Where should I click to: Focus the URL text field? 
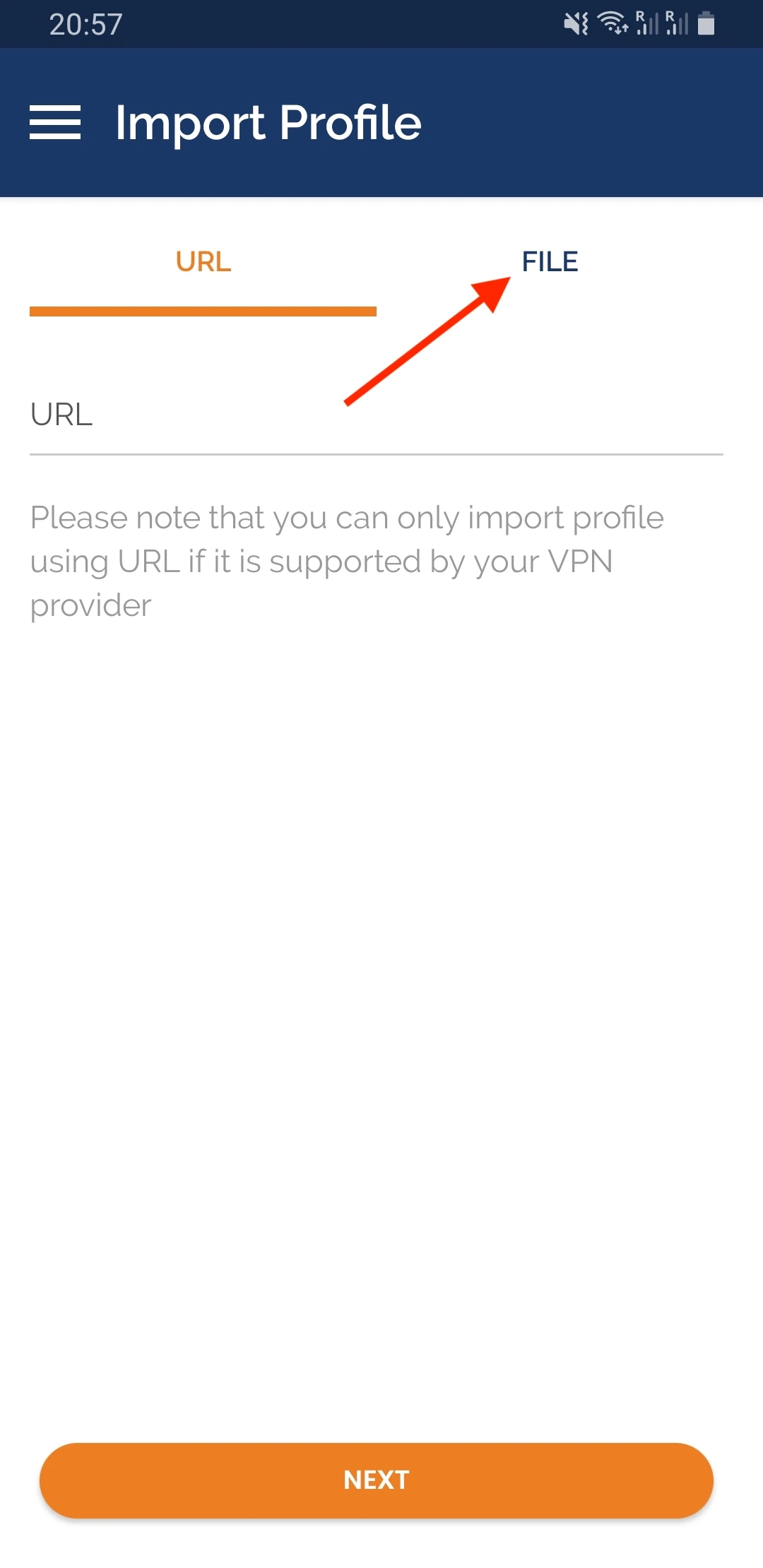tap(376, 415)
